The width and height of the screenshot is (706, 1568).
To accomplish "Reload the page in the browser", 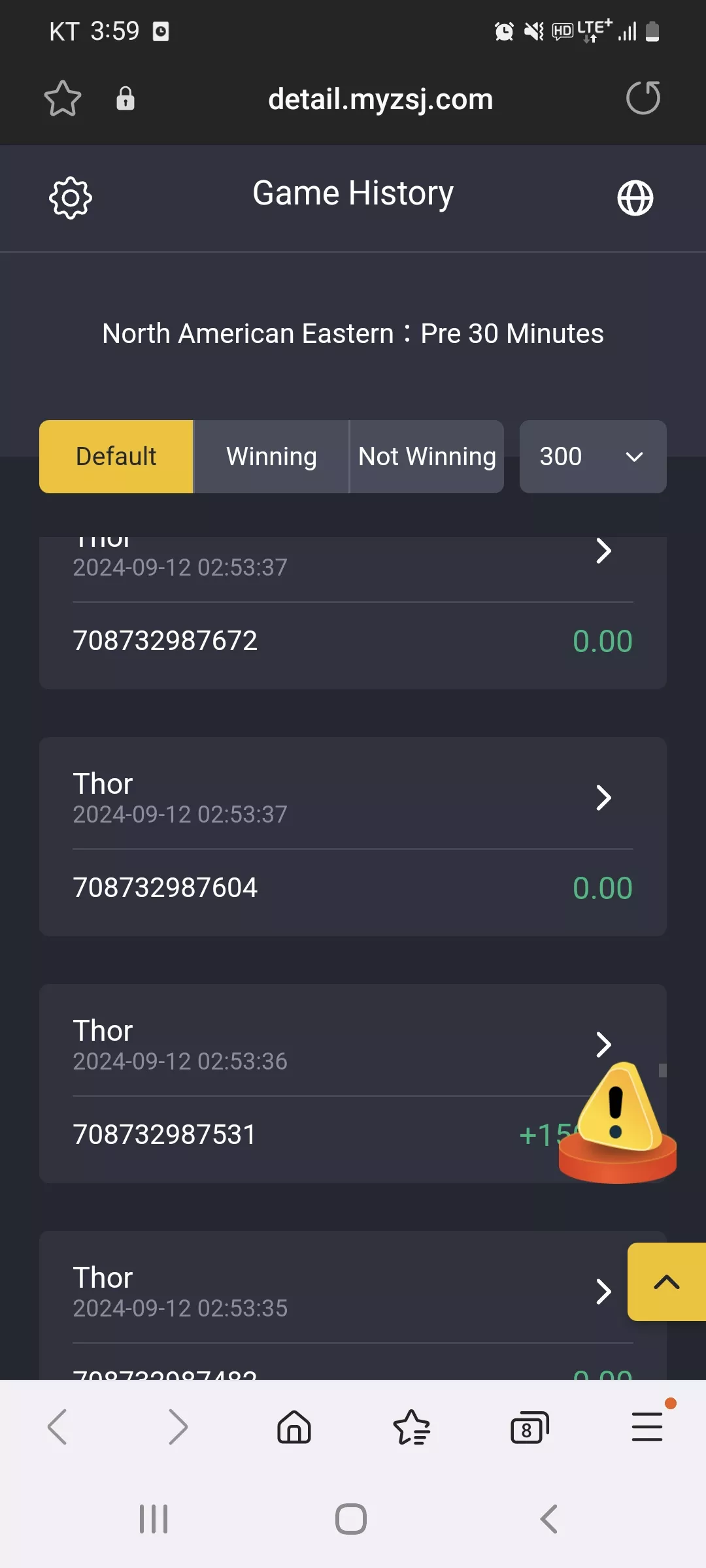I will point(643,99).
